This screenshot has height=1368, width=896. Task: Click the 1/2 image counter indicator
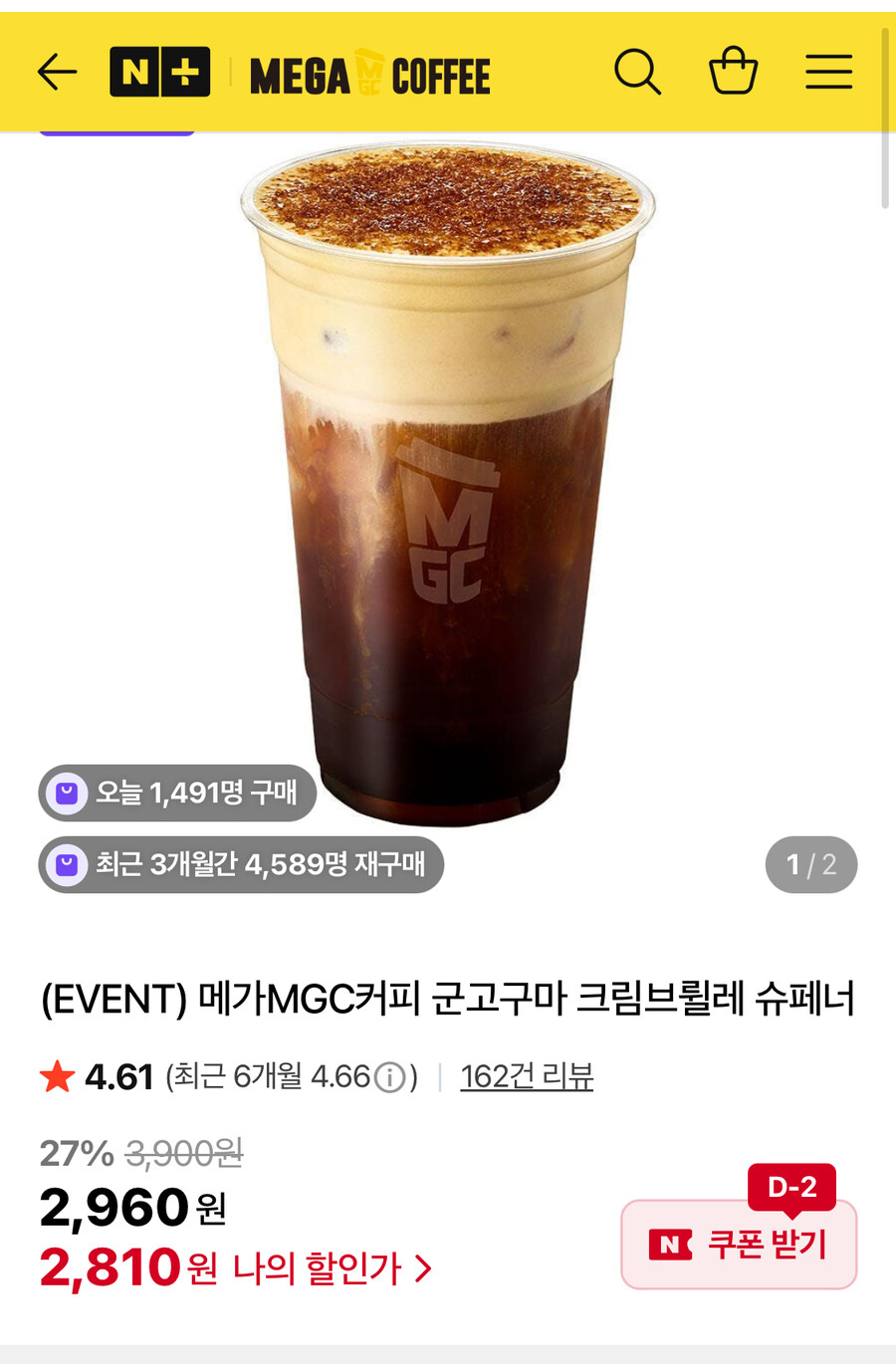tap(810, 864)
